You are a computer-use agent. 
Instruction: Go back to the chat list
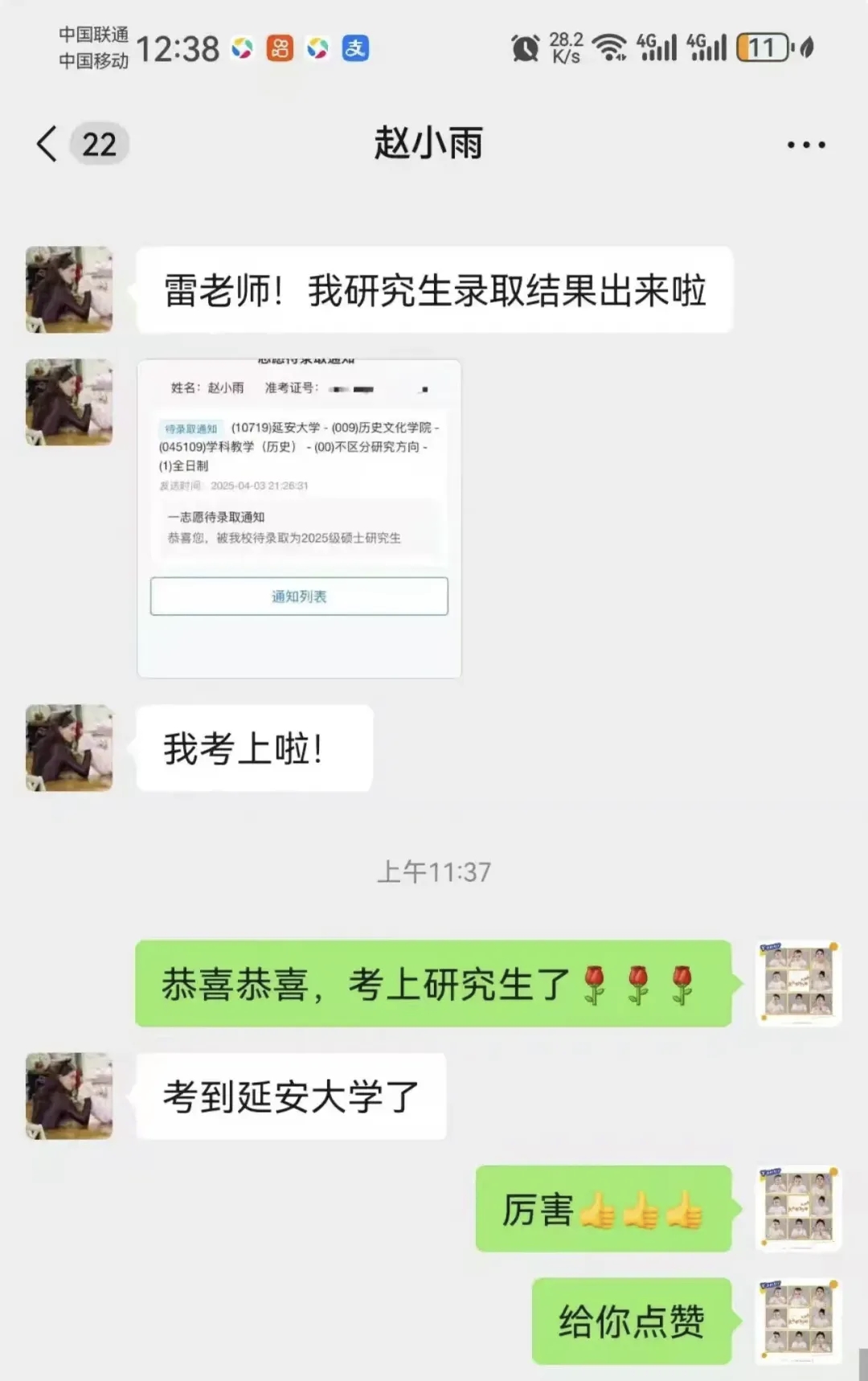pyautogui.click(x=48, y=145)
